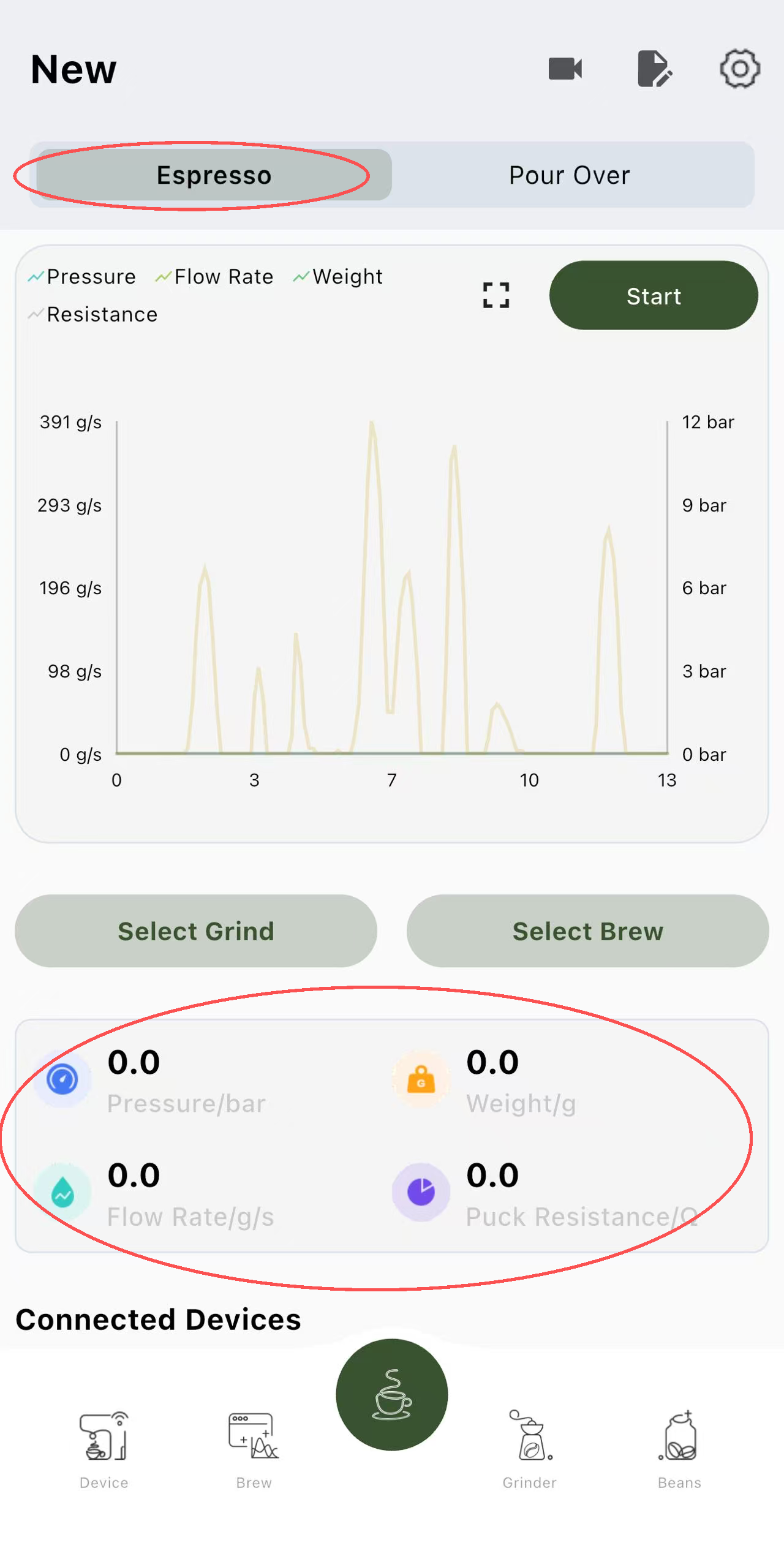Open the video recording feature

[565, 69]
